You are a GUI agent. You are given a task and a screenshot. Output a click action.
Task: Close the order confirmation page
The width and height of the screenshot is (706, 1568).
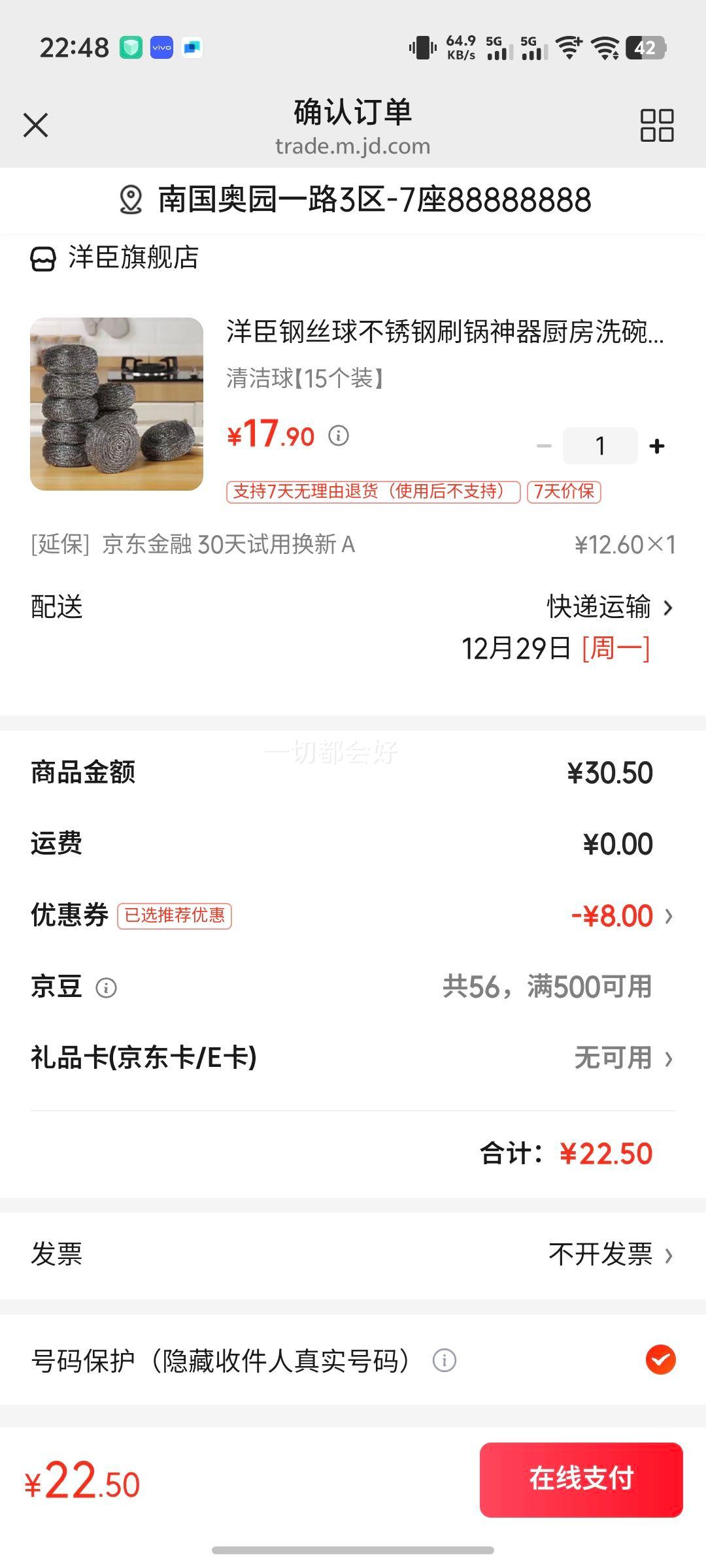(x=36, y=125)
